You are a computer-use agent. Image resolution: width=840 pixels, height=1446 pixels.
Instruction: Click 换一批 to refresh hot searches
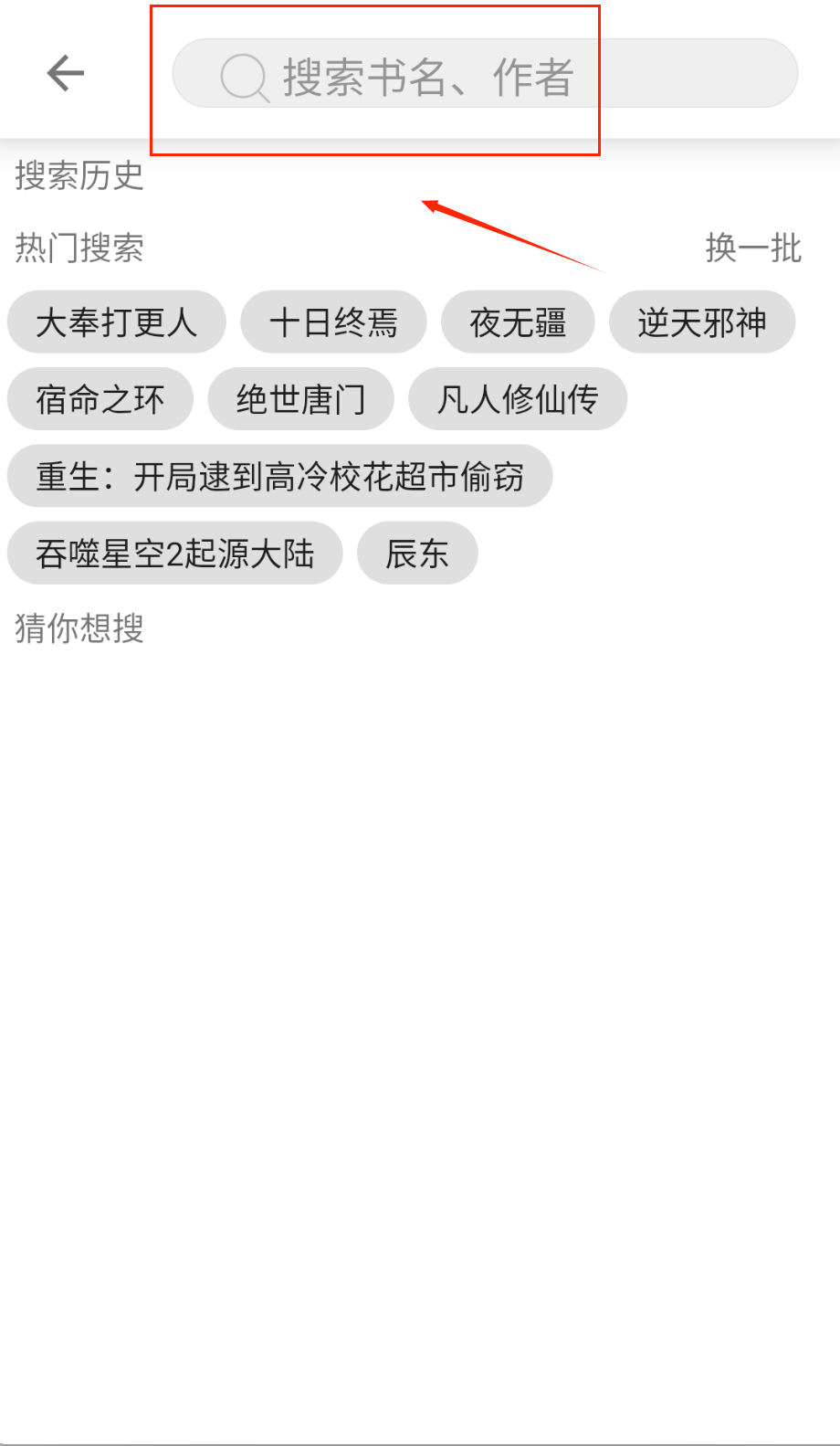pos(751,248)
